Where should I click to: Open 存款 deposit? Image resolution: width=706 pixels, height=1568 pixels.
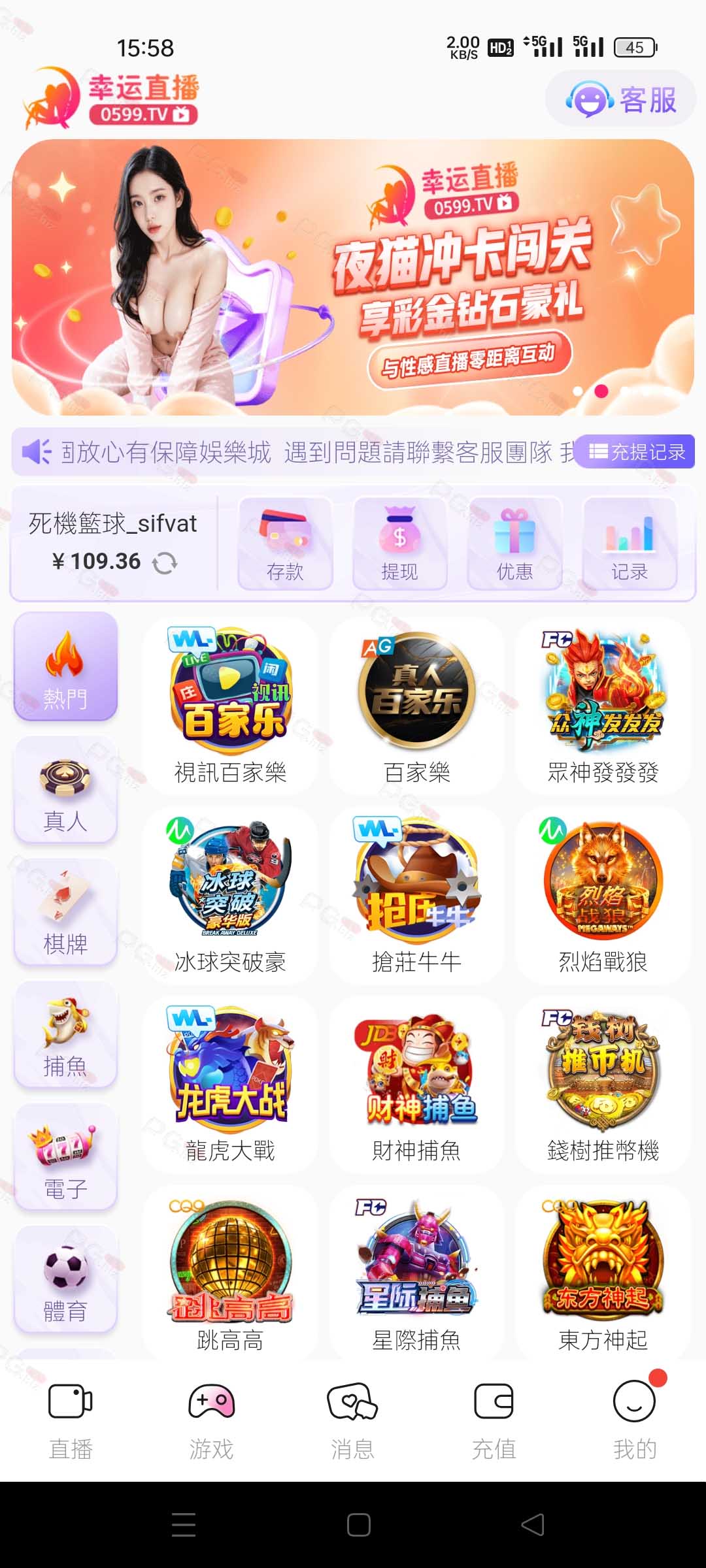[x=285, y=543]
